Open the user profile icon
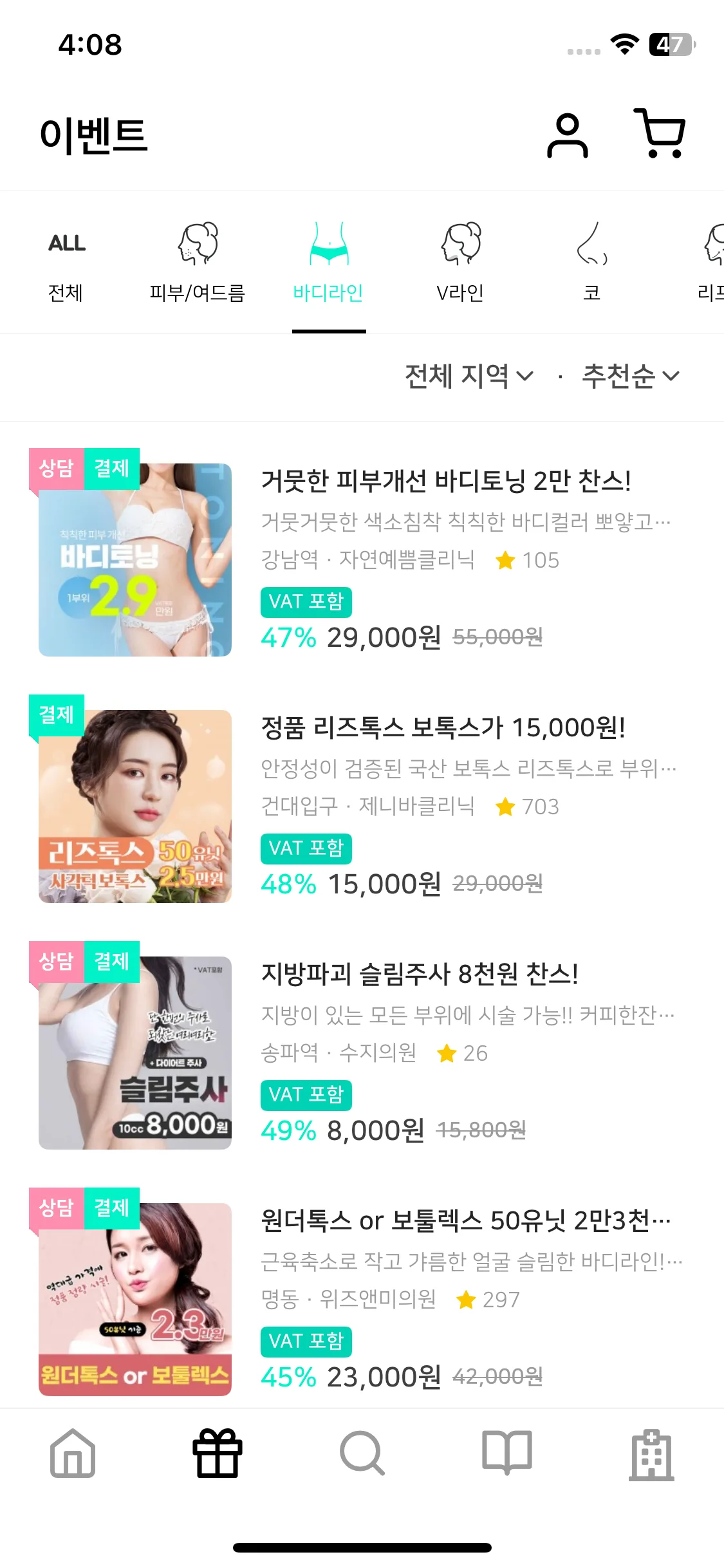This screenshot has height=1568, width=724. [567, 135]
